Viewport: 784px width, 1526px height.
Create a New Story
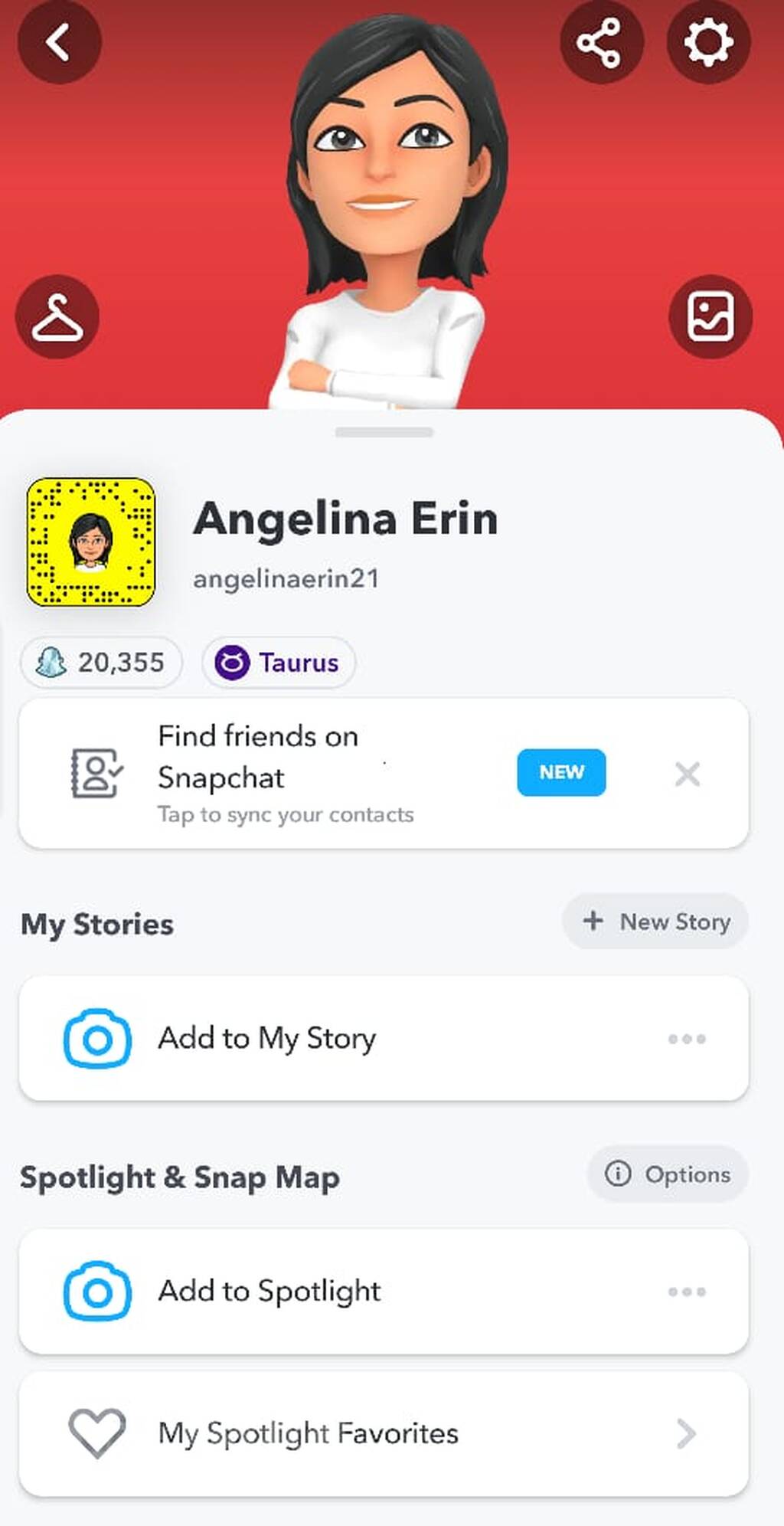(655, 922)
